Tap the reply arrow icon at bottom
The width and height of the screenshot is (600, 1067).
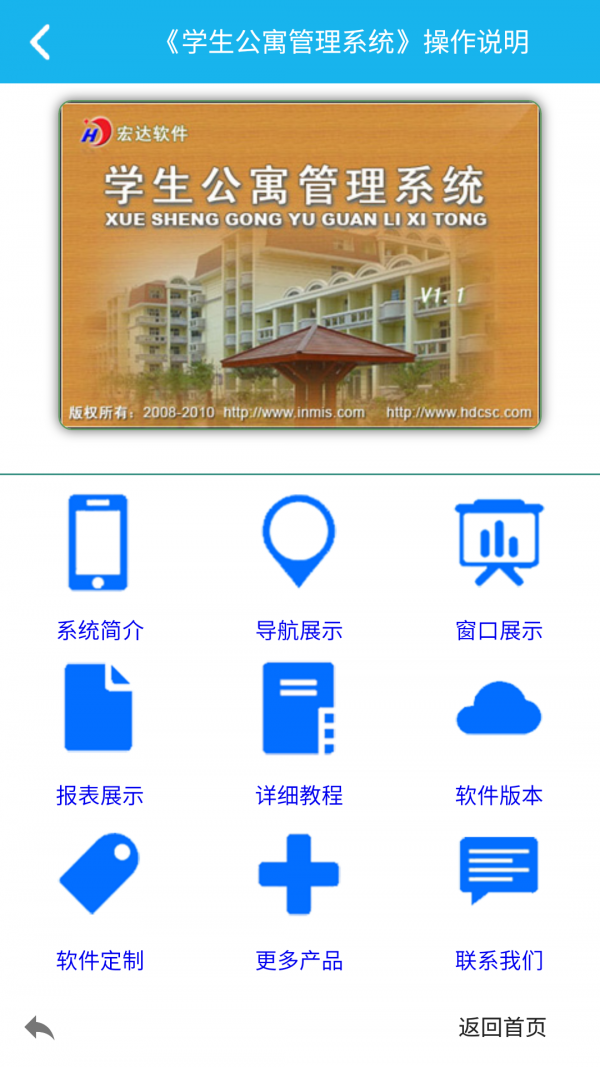click(39, 1028)
